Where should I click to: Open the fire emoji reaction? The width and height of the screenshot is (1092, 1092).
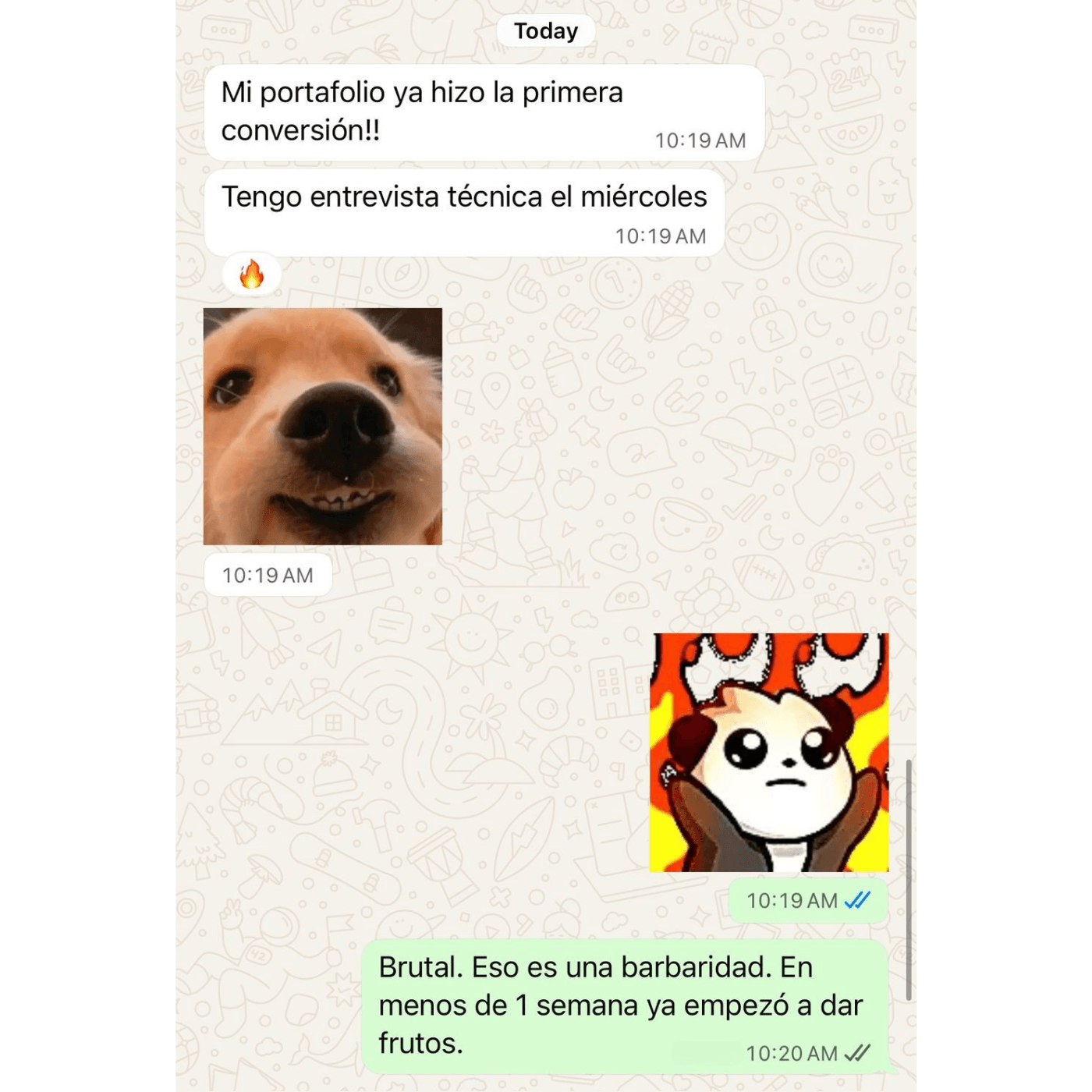click(x=251, y=275)
